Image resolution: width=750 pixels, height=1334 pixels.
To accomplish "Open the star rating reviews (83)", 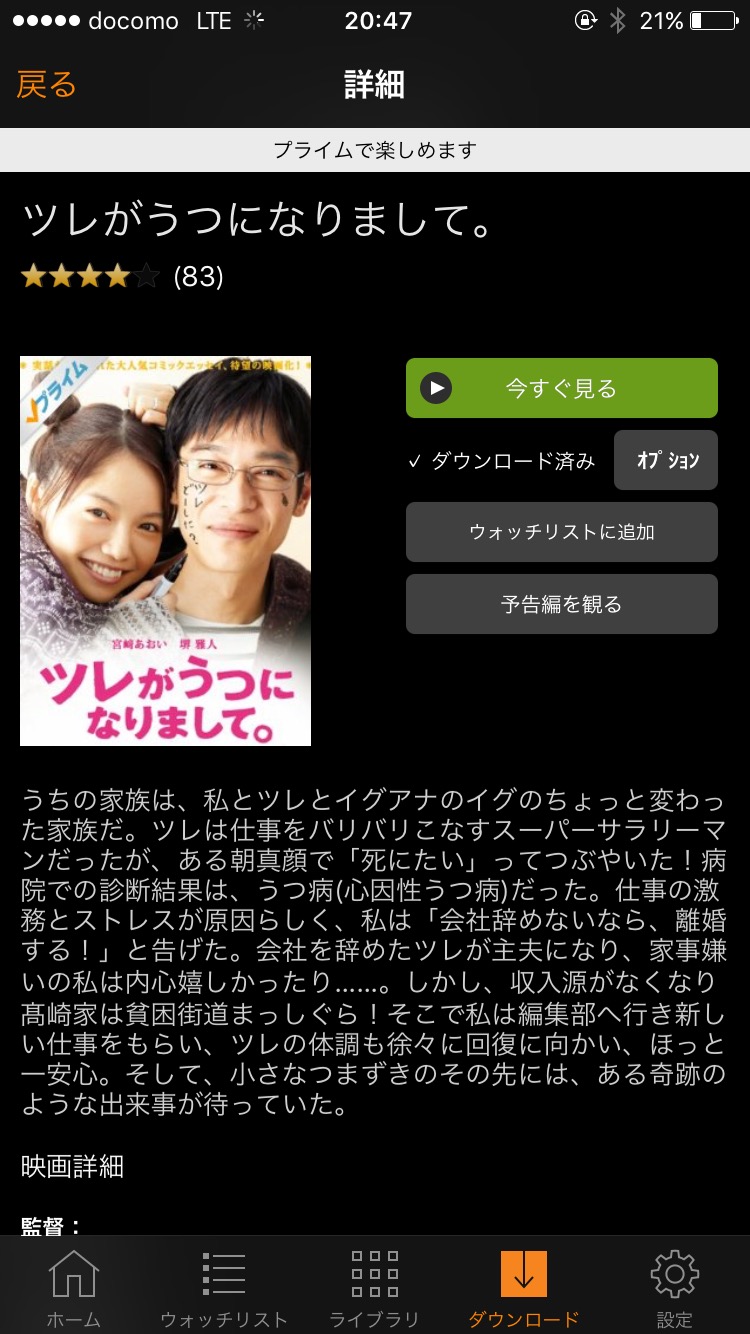I will pyautogui.click(x=122, y=277).
